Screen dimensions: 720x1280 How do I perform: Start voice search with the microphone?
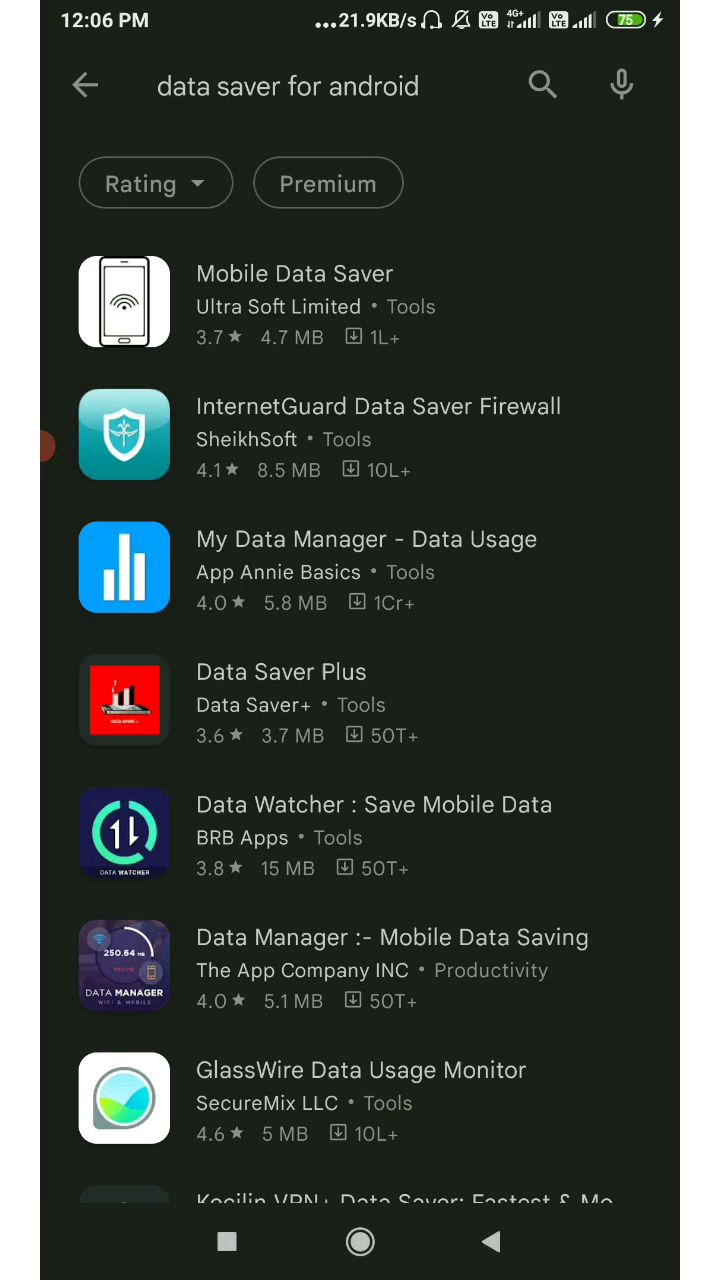click(621, 86)
